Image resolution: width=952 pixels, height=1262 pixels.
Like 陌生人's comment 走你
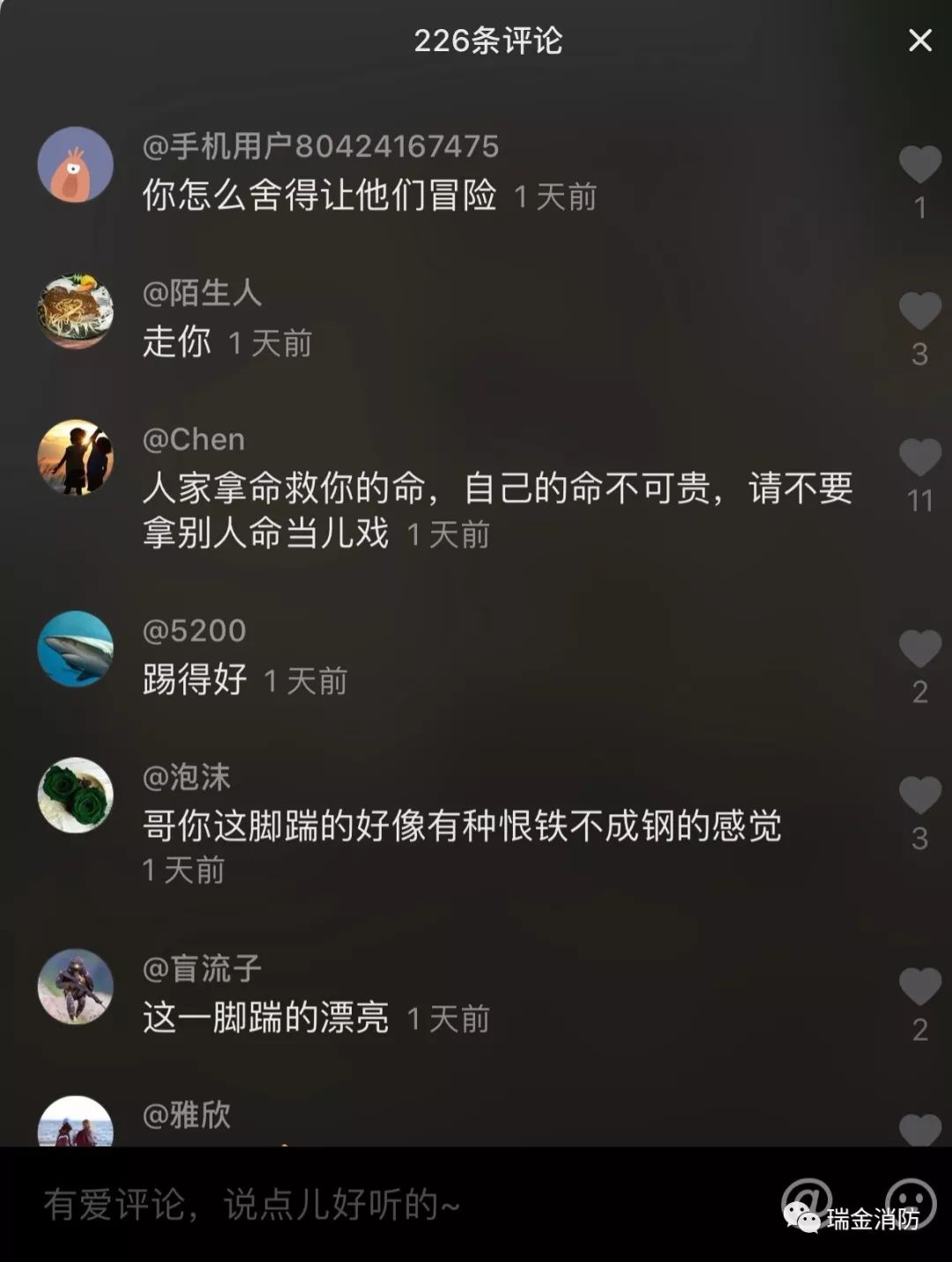919,311
